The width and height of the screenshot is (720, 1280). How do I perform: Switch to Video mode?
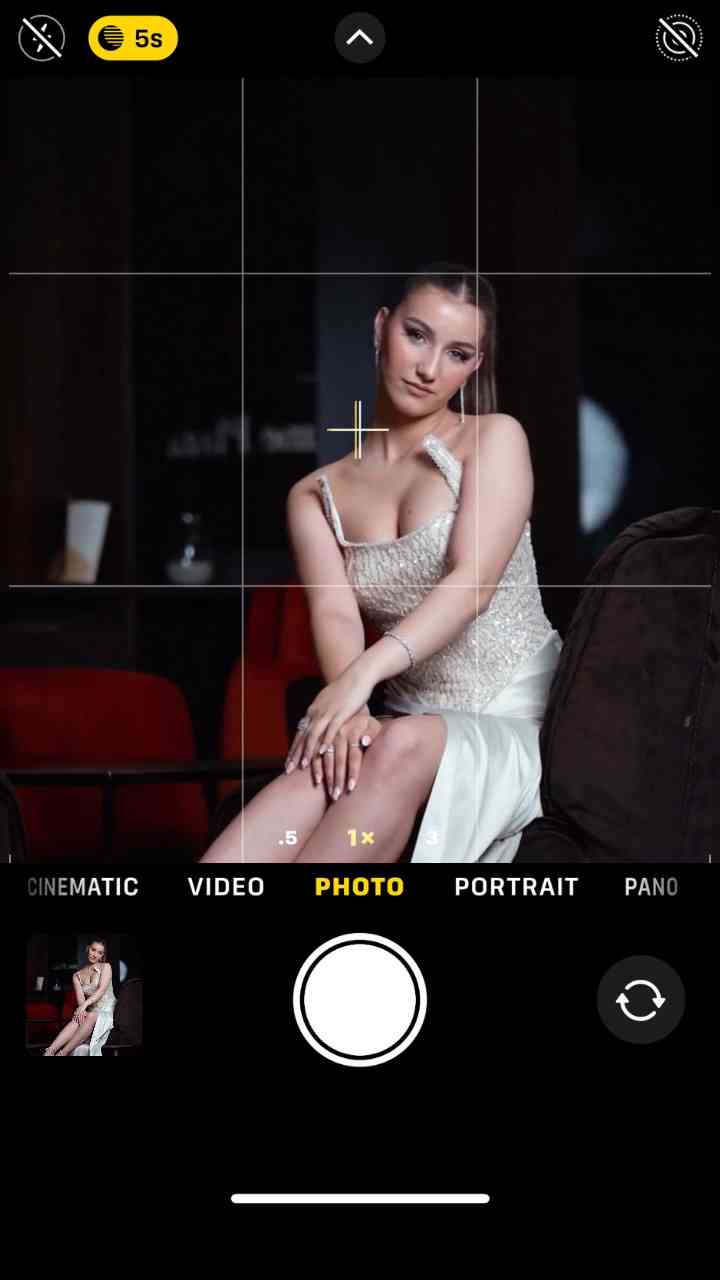pos(226,887)
